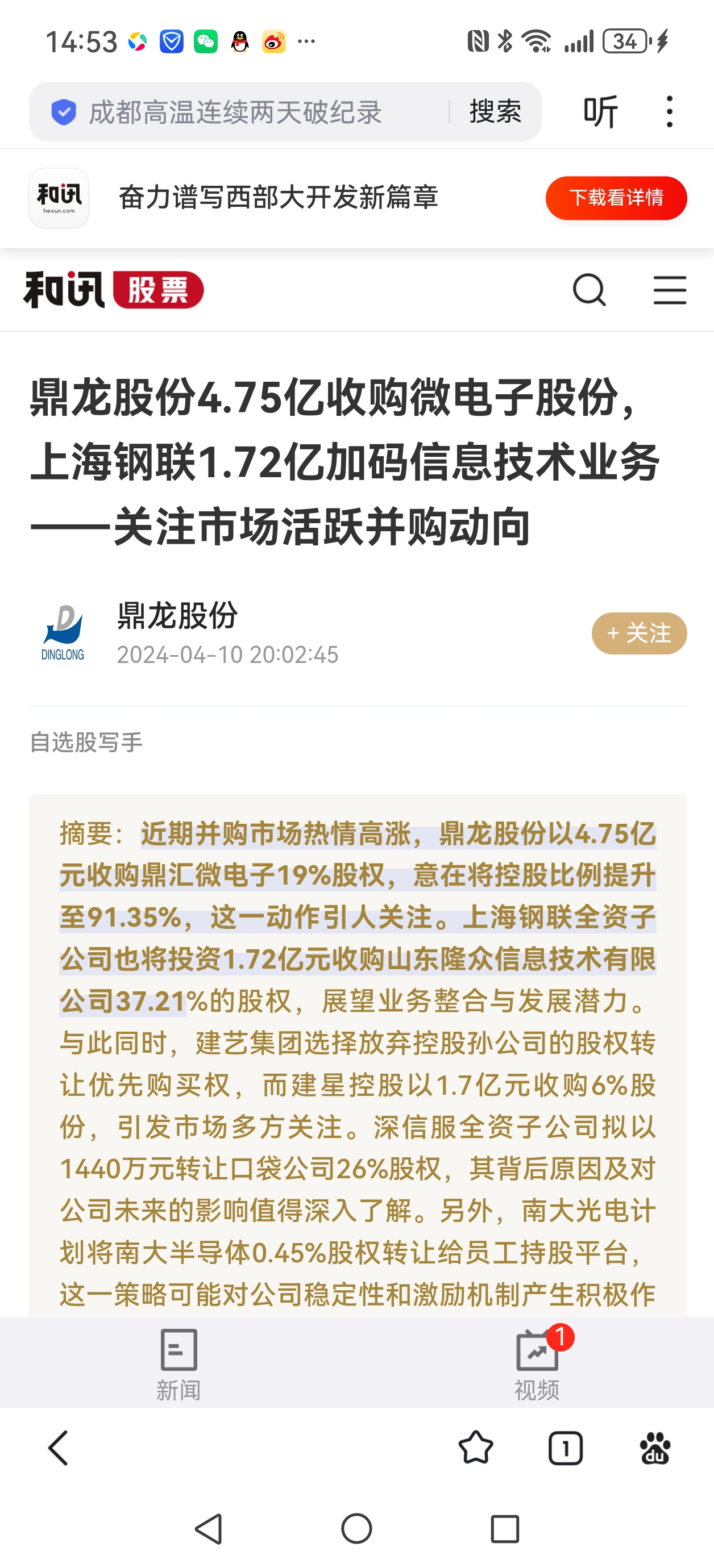714x1568 pixels.
Task: Bookmark this page with the star icon
Action: point(475,1448)
